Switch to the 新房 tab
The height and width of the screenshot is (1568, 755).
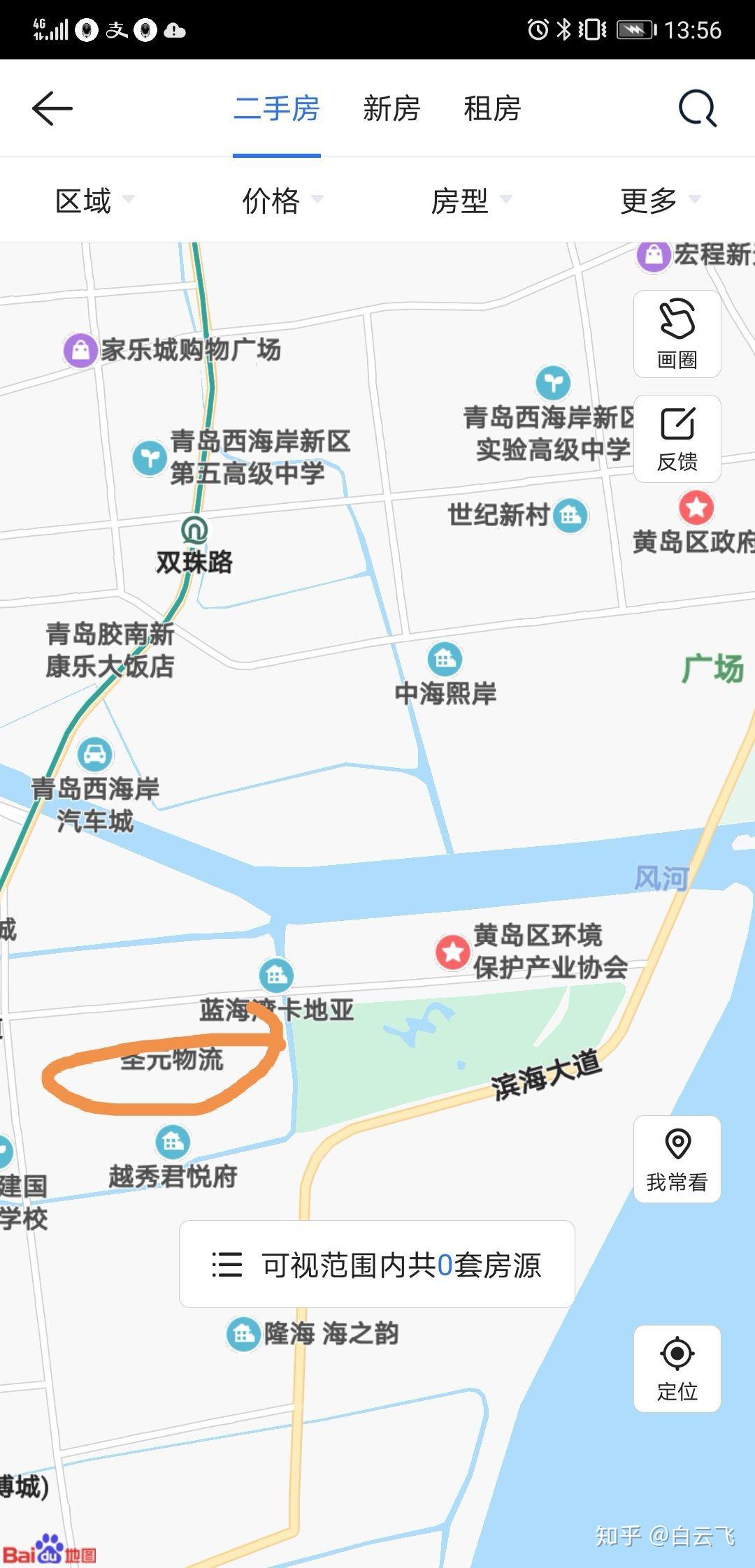(x=391, y=109)
